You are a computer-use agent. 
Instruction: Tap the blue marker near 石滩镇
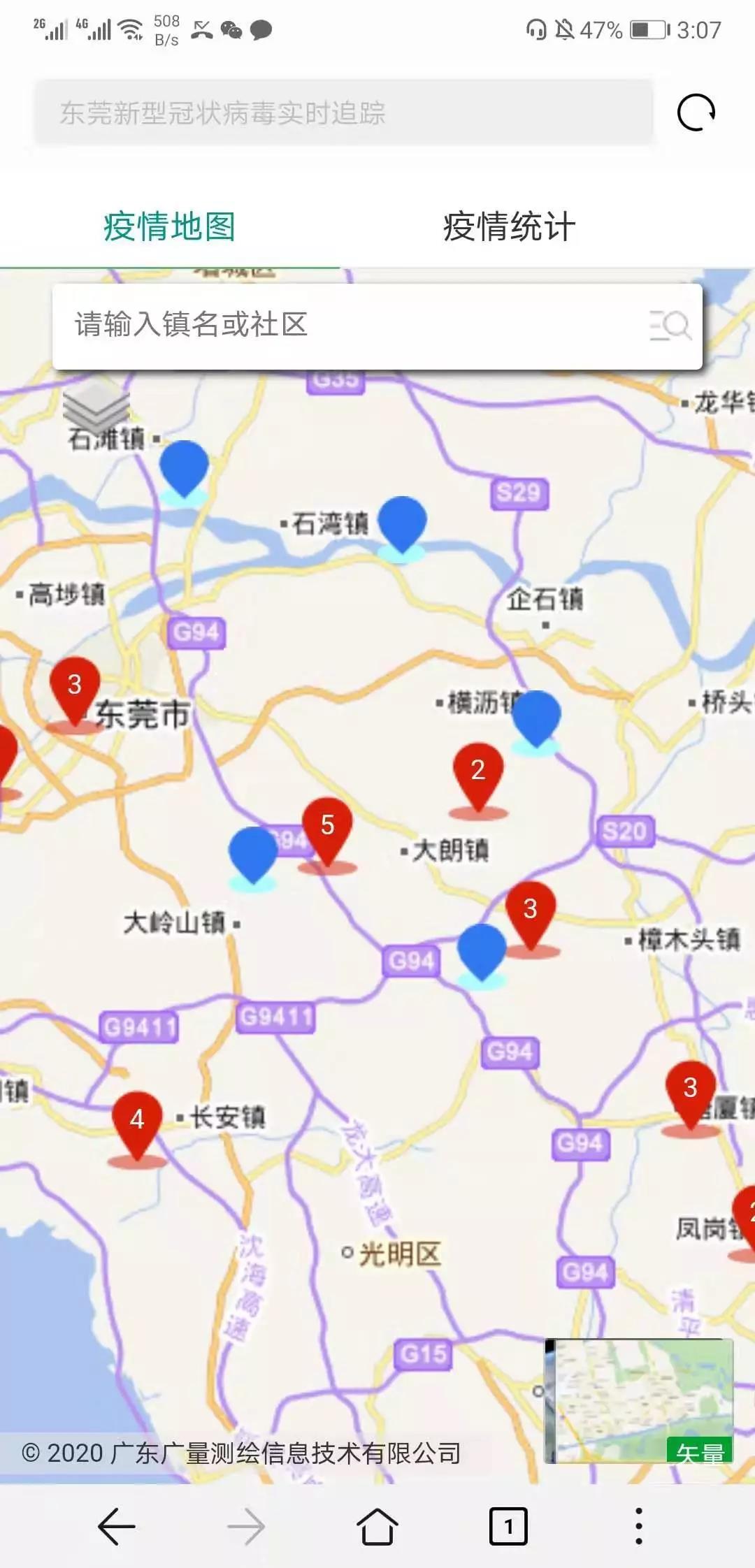pyautogui.click(x=184, y=465)
